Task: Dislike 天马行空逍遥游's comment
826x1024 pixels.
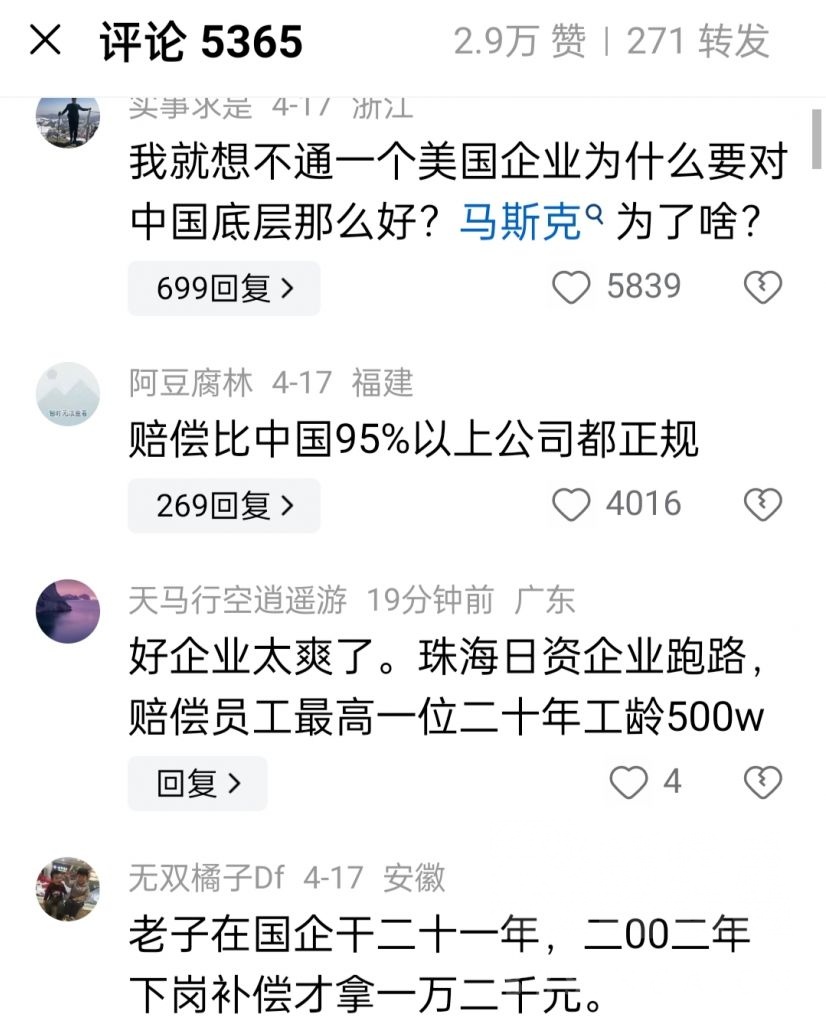Action: [762, 783]
